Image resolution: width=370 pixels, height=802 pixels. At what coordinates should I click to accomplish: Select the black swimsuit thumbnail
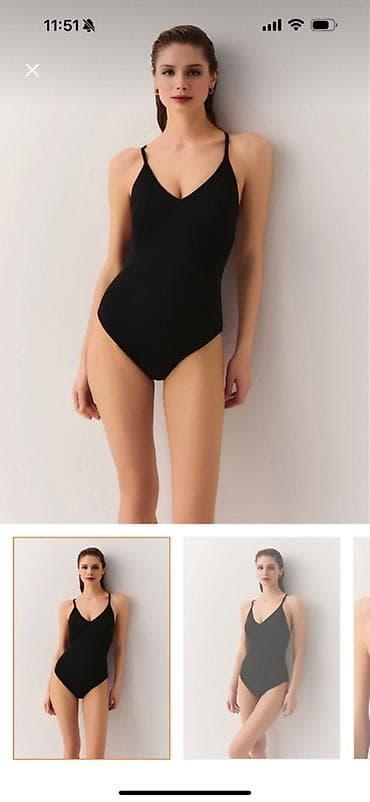[92, 648]
